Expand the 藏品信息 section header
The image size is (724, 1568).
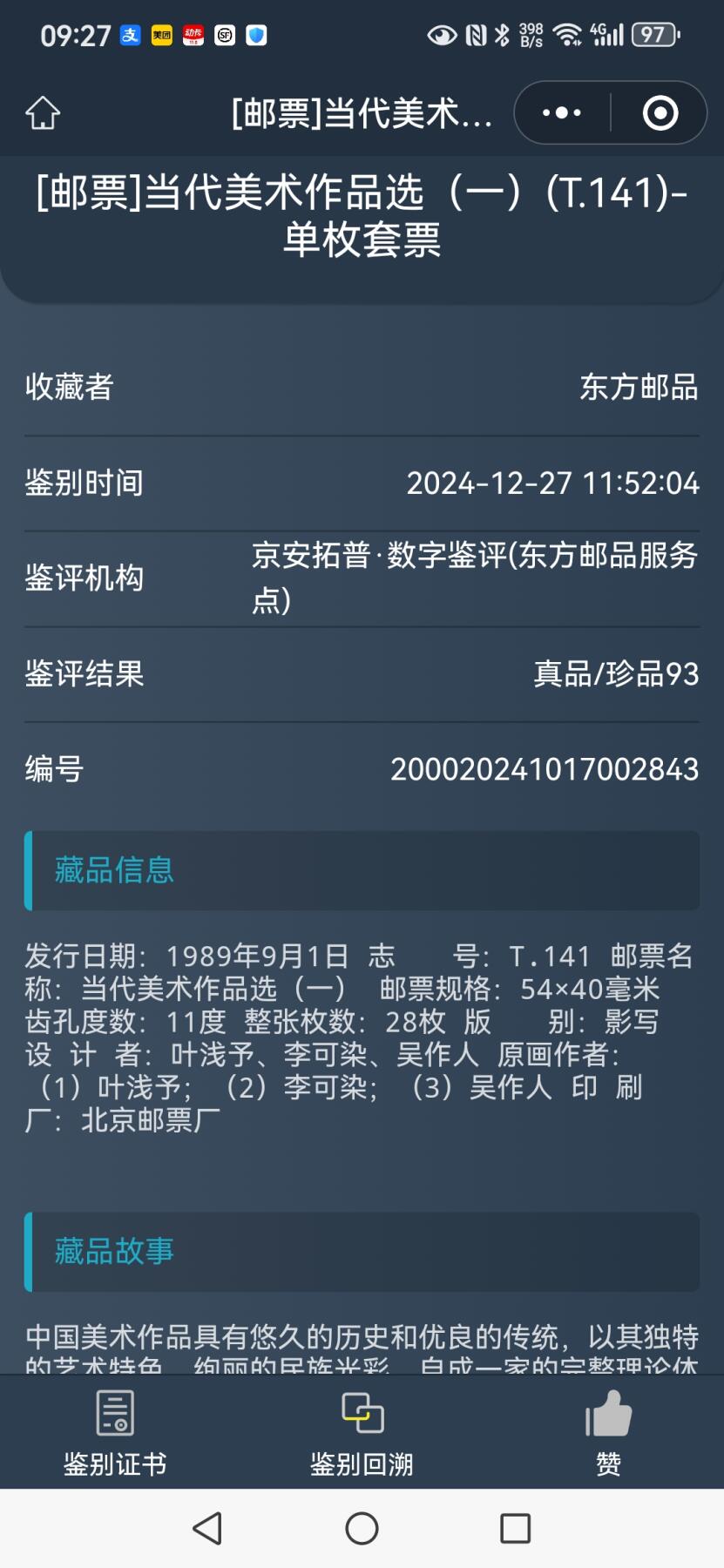116,869
